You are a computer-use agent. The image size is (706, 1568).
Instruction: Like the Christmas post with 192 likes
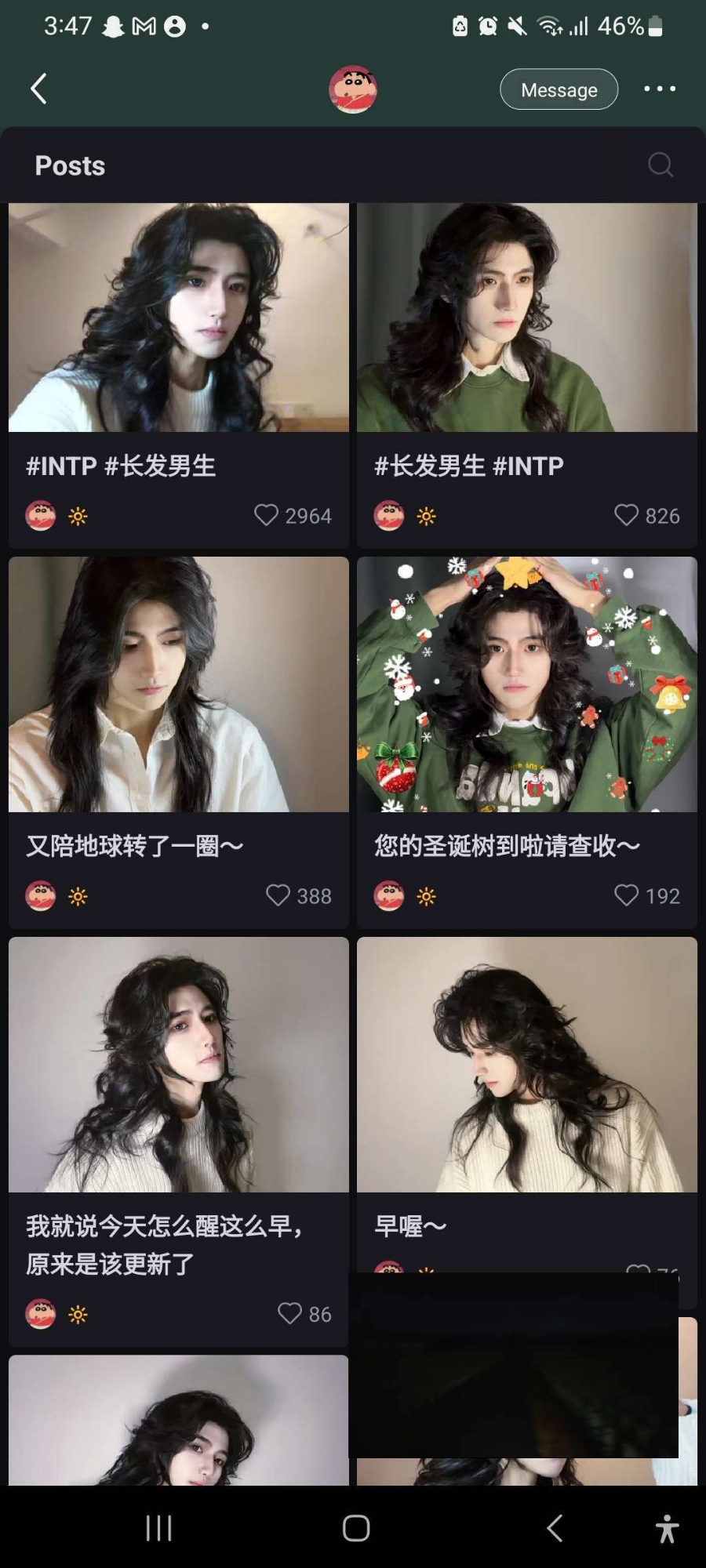(x=626, y=895)
